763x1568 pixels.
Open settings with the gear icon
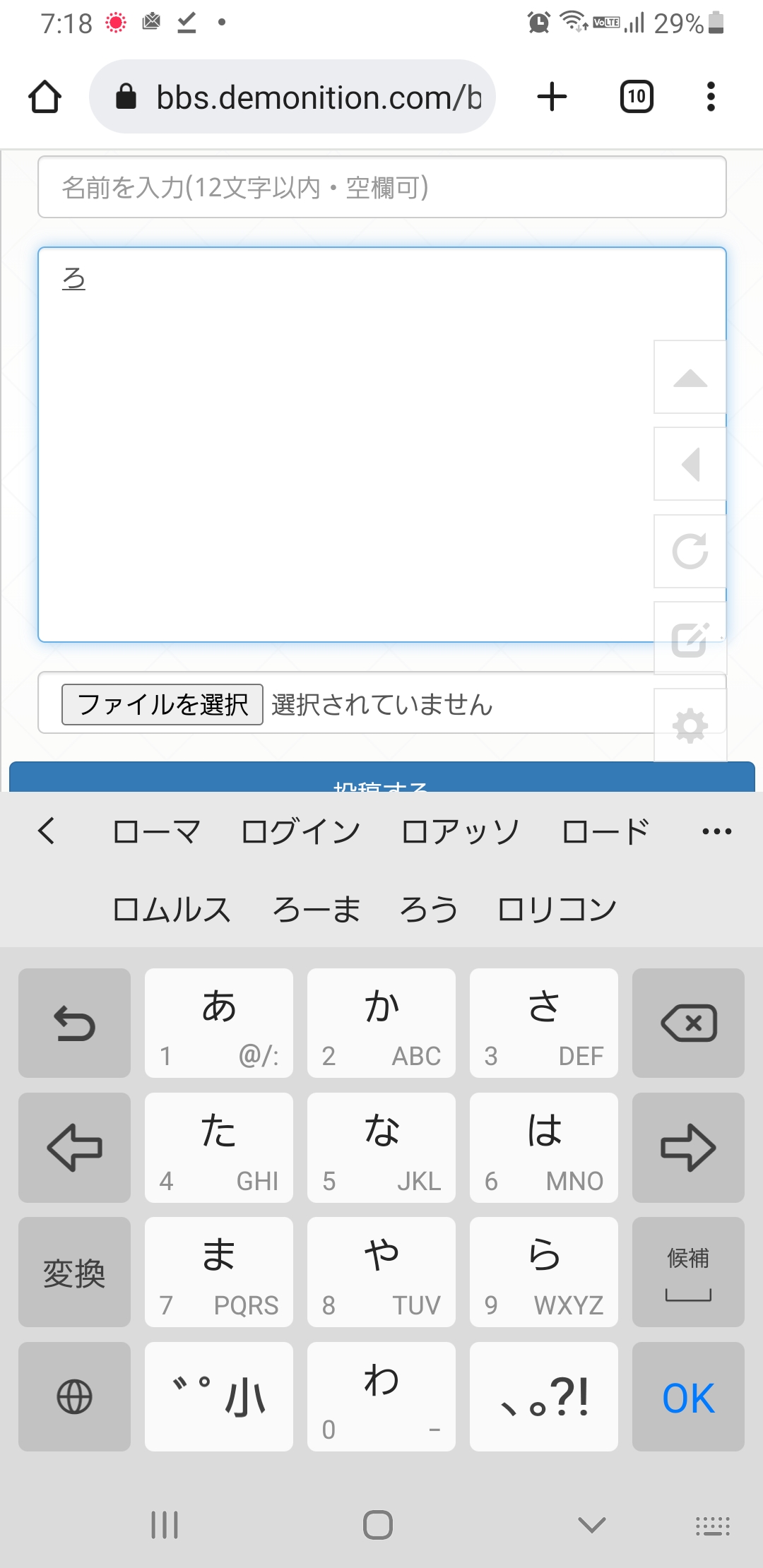click(690, 725)
